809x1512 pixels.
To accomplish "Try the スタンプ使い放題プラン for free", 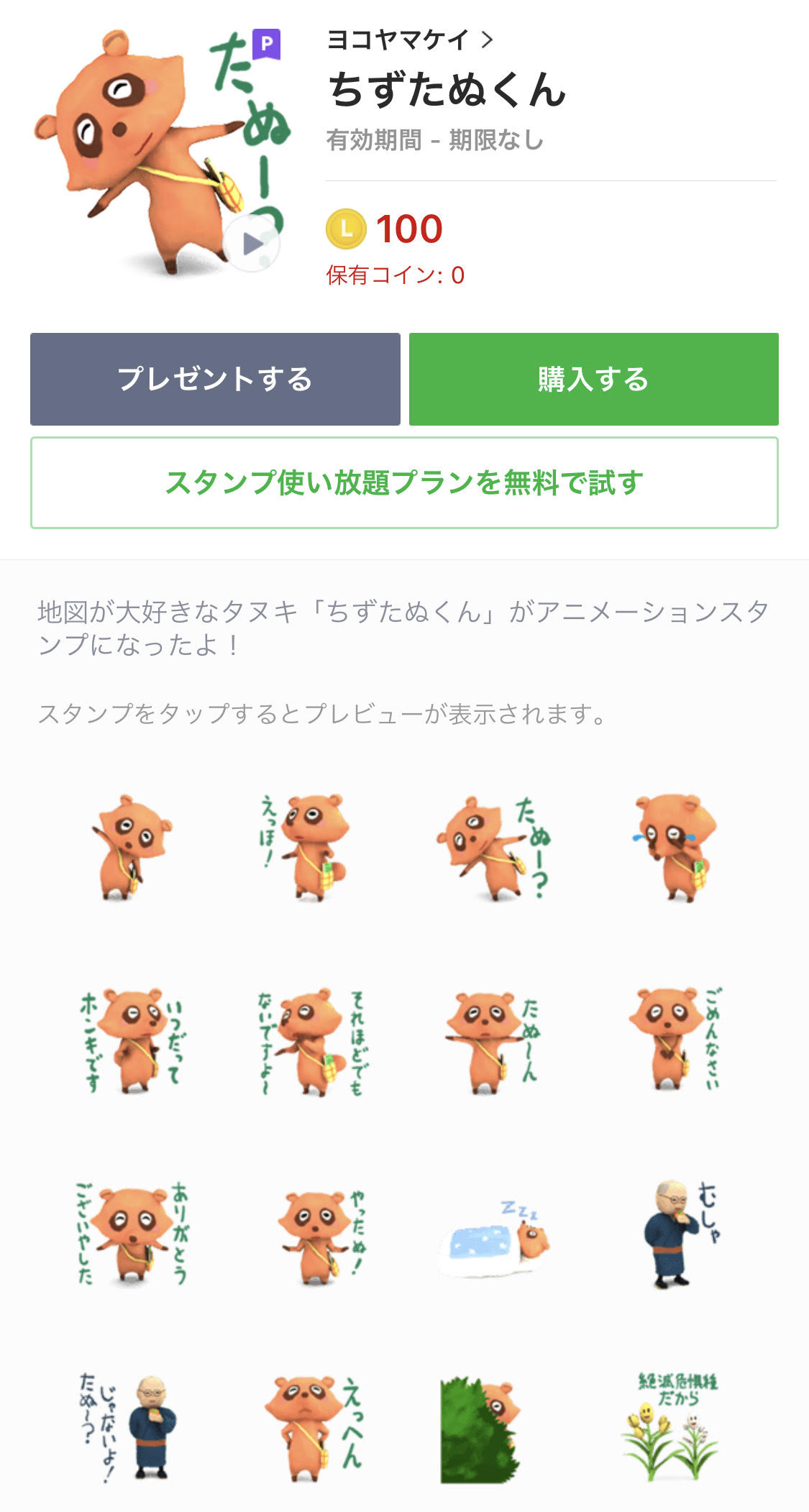I will click(x=404, y=482).
